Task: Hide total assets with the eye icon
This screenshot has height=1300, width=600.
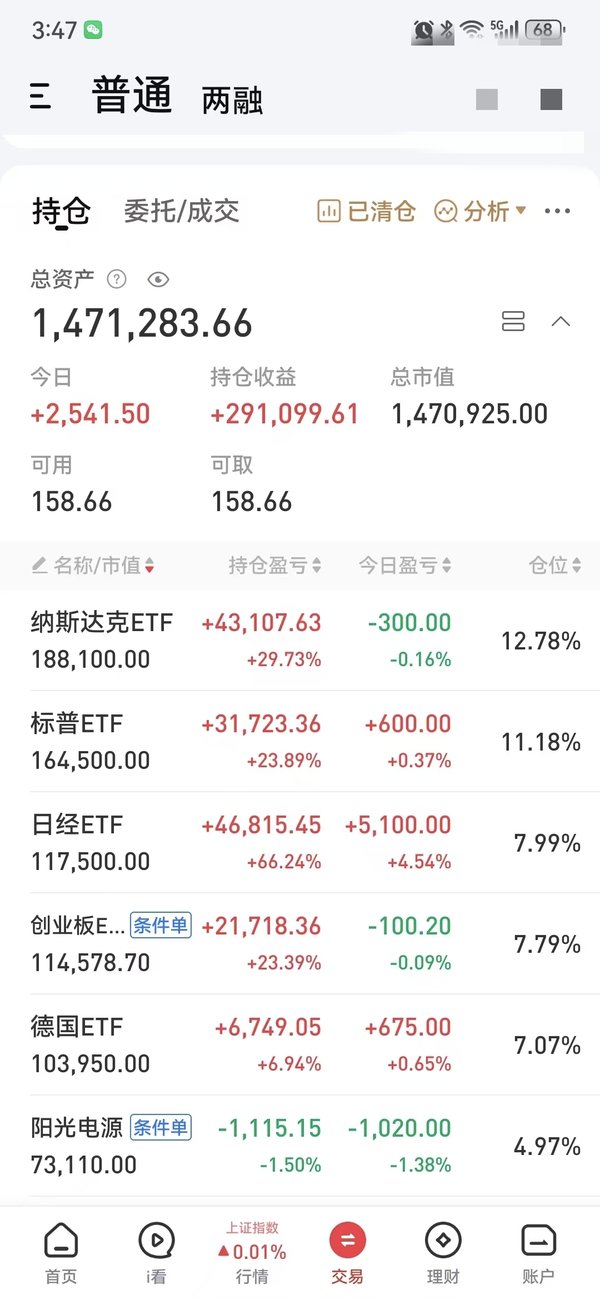Action: point(157,279)
